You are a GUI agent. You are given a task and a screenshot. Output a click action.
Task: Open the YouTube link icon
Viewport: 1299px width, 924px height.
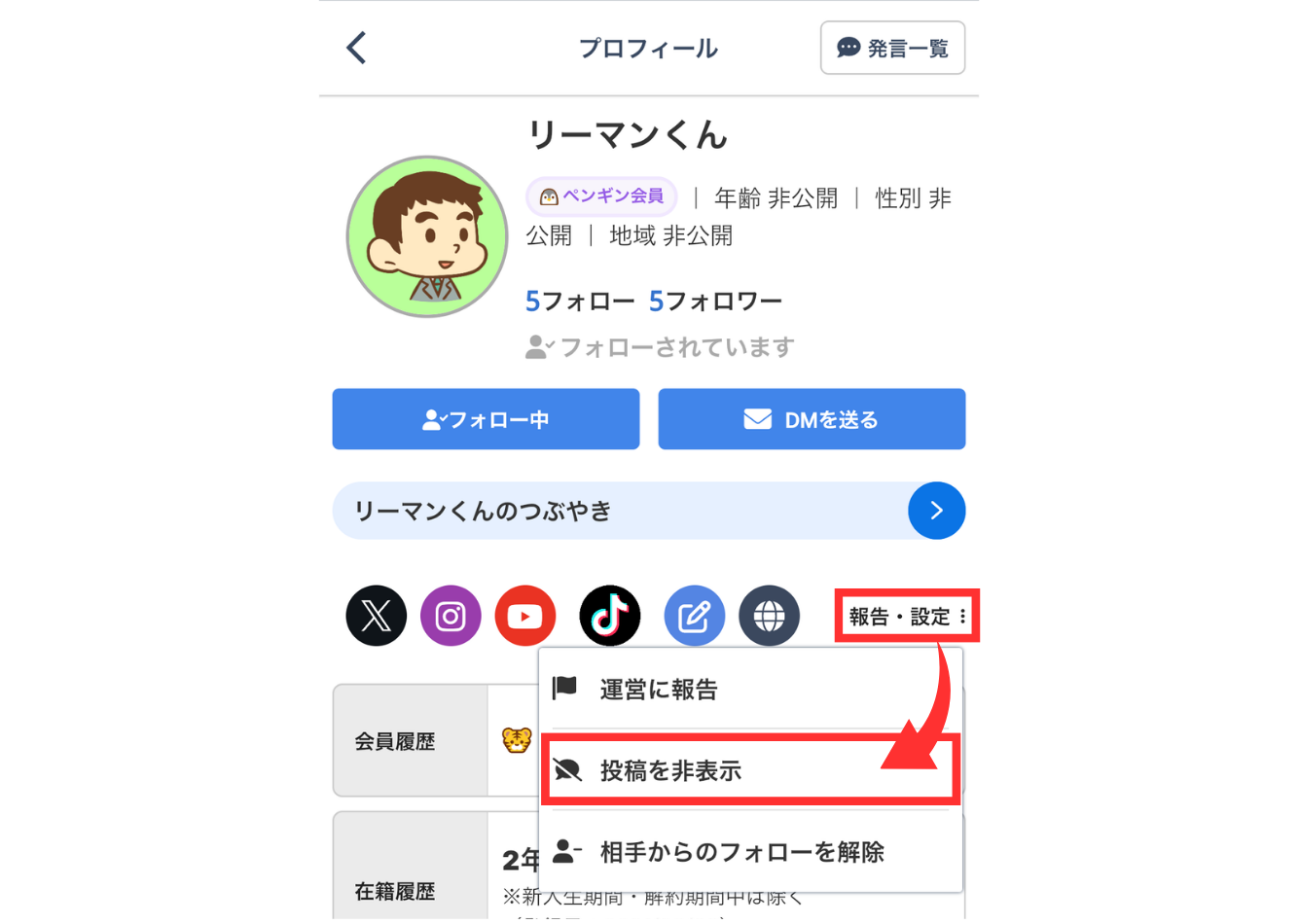pos(525,616)
